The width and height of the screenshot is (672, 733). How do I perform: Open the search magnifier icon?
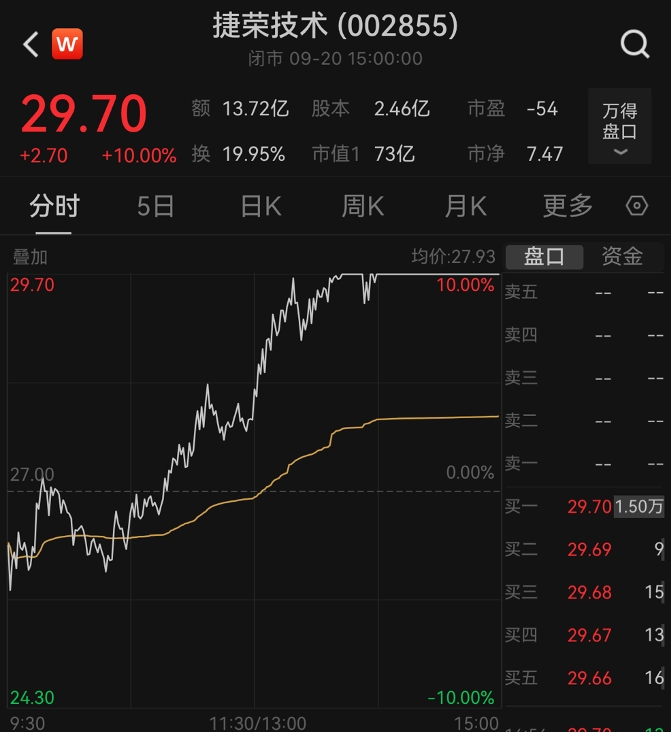tap(635, 44)
